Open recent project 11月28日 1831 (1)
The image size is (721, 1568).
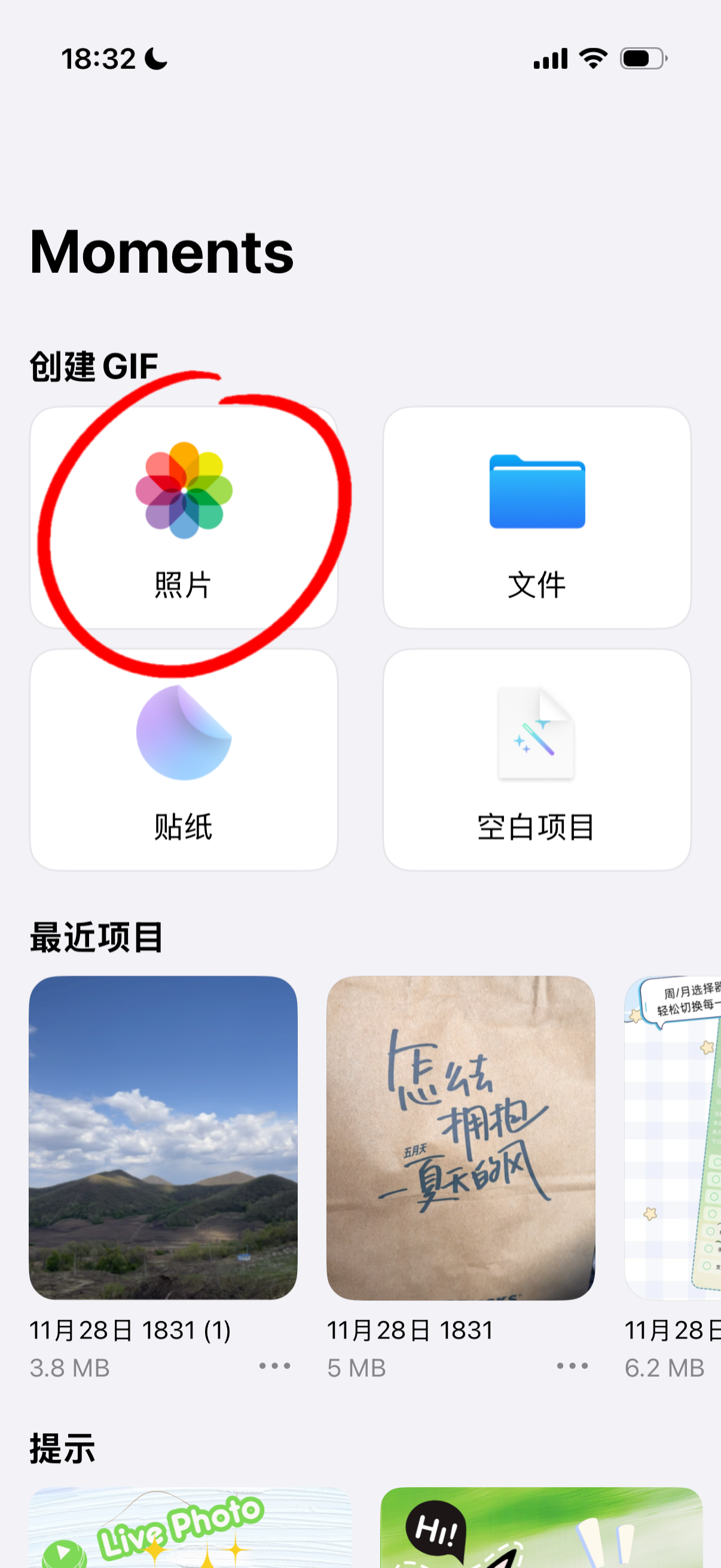(163, 1137)
